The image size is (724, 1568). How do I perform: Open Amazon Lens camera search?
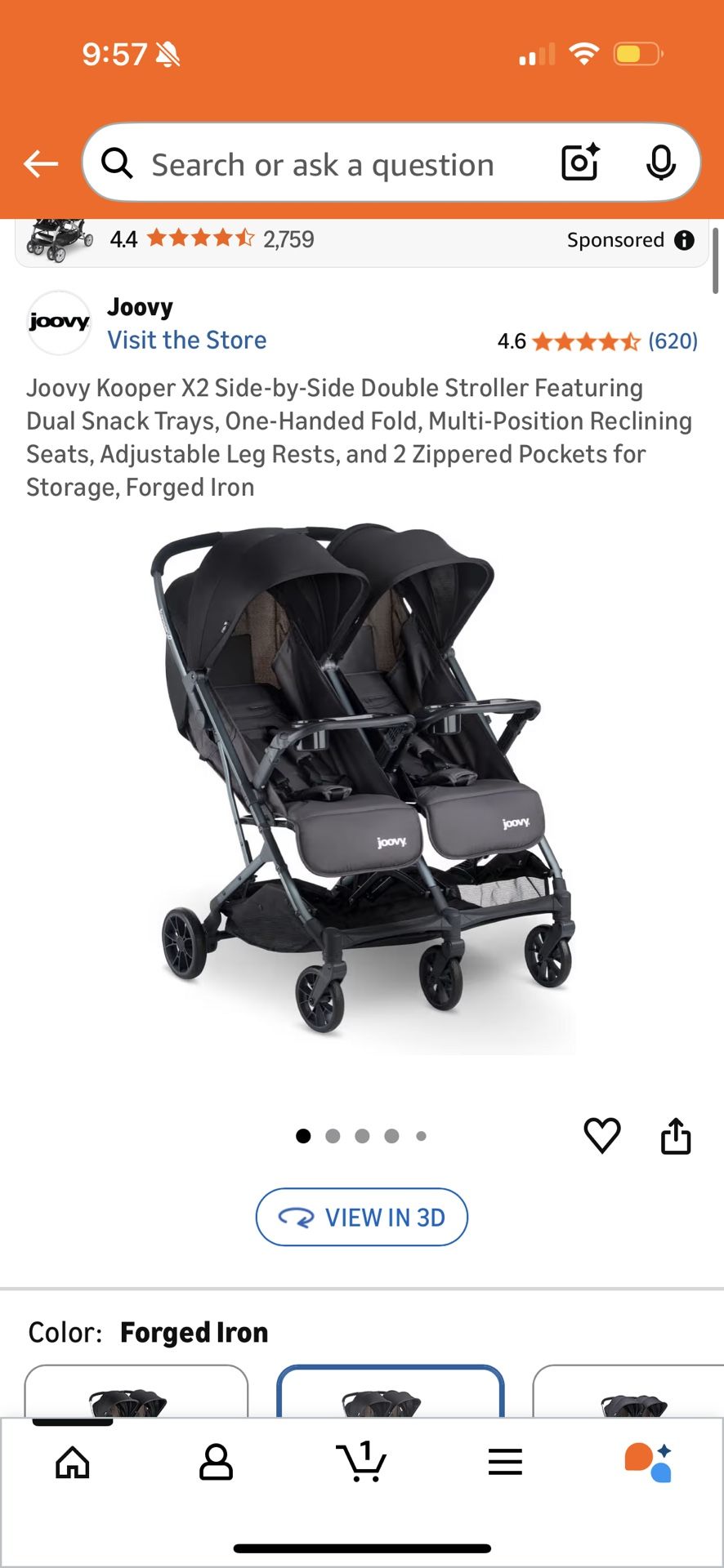coord(579,163)
